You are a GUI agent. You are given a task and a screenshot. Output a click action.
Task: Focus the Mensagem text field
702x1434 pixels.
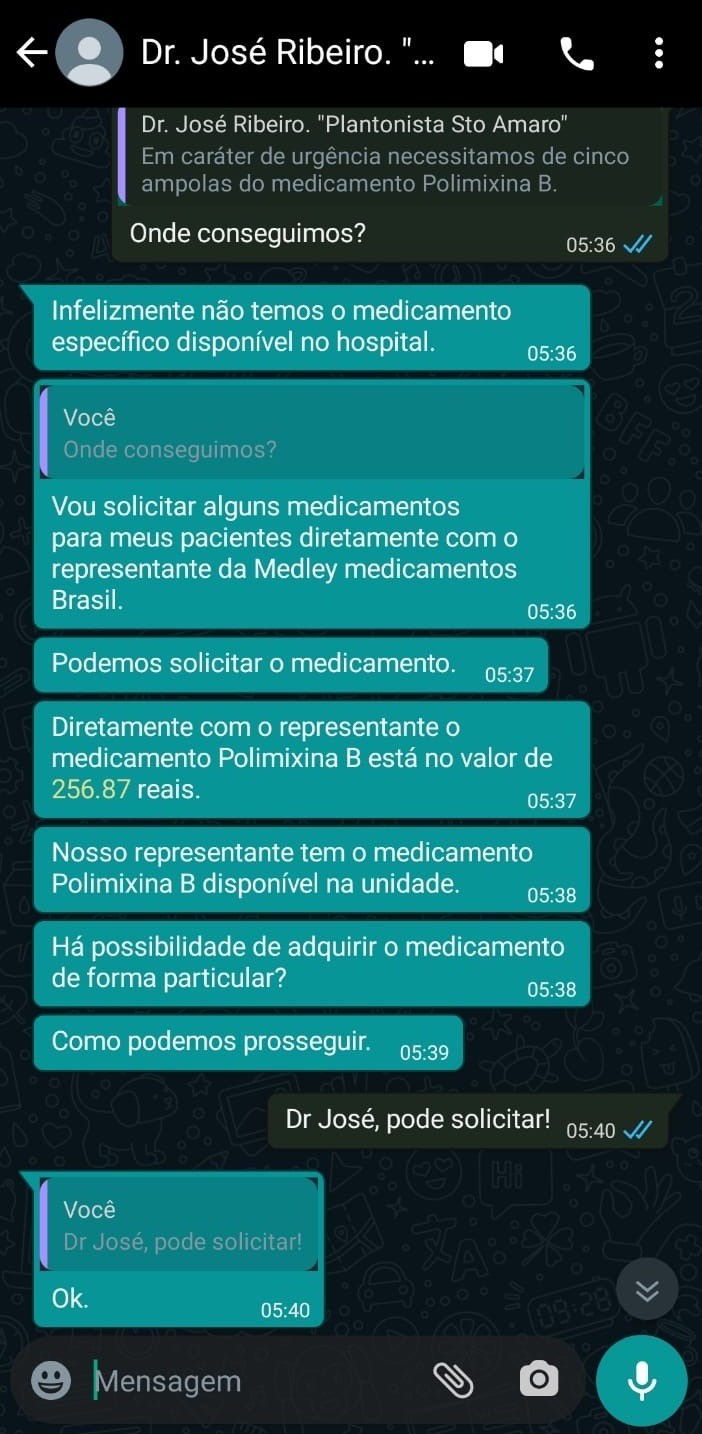[x=250, y=1381]
